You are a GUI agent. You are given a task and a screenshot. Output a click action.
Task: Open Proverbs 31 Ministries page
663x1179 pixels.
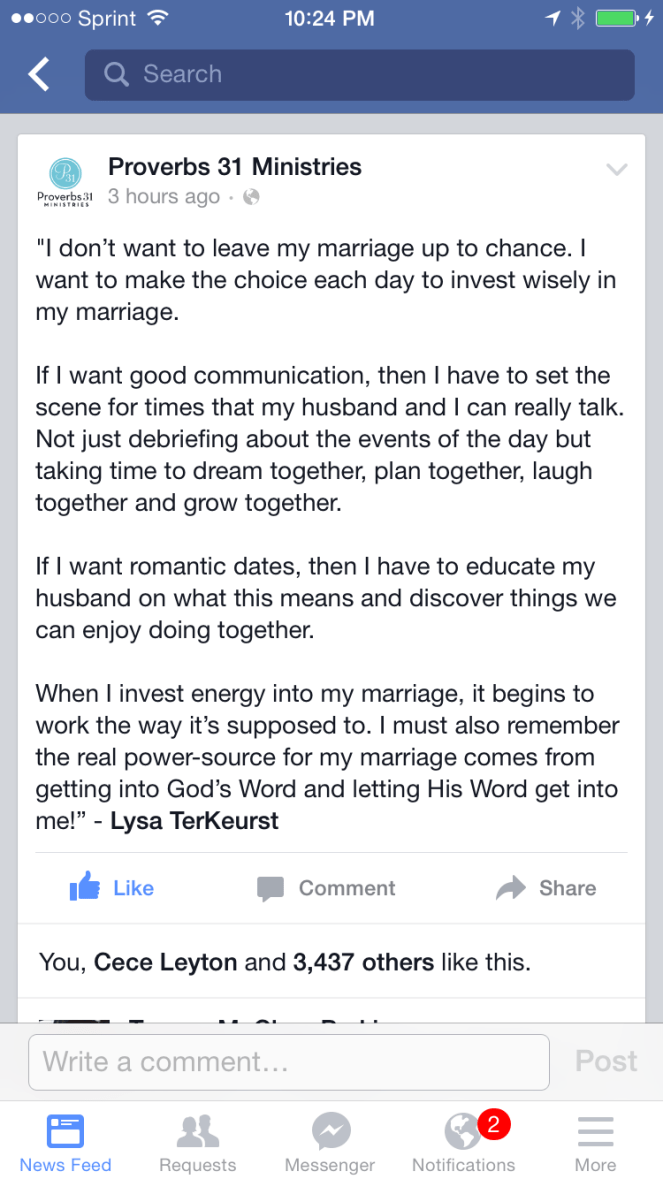(234, 167)
